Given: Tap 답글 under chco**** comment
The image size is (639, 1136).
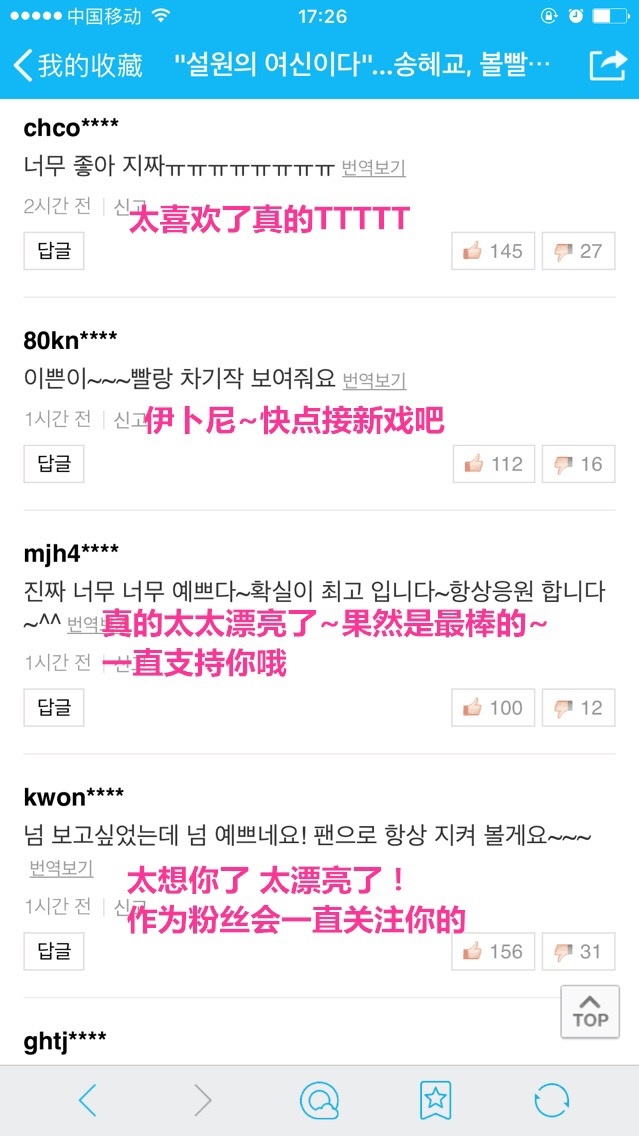Looking at the screenshot, I should tap(54, 251).
